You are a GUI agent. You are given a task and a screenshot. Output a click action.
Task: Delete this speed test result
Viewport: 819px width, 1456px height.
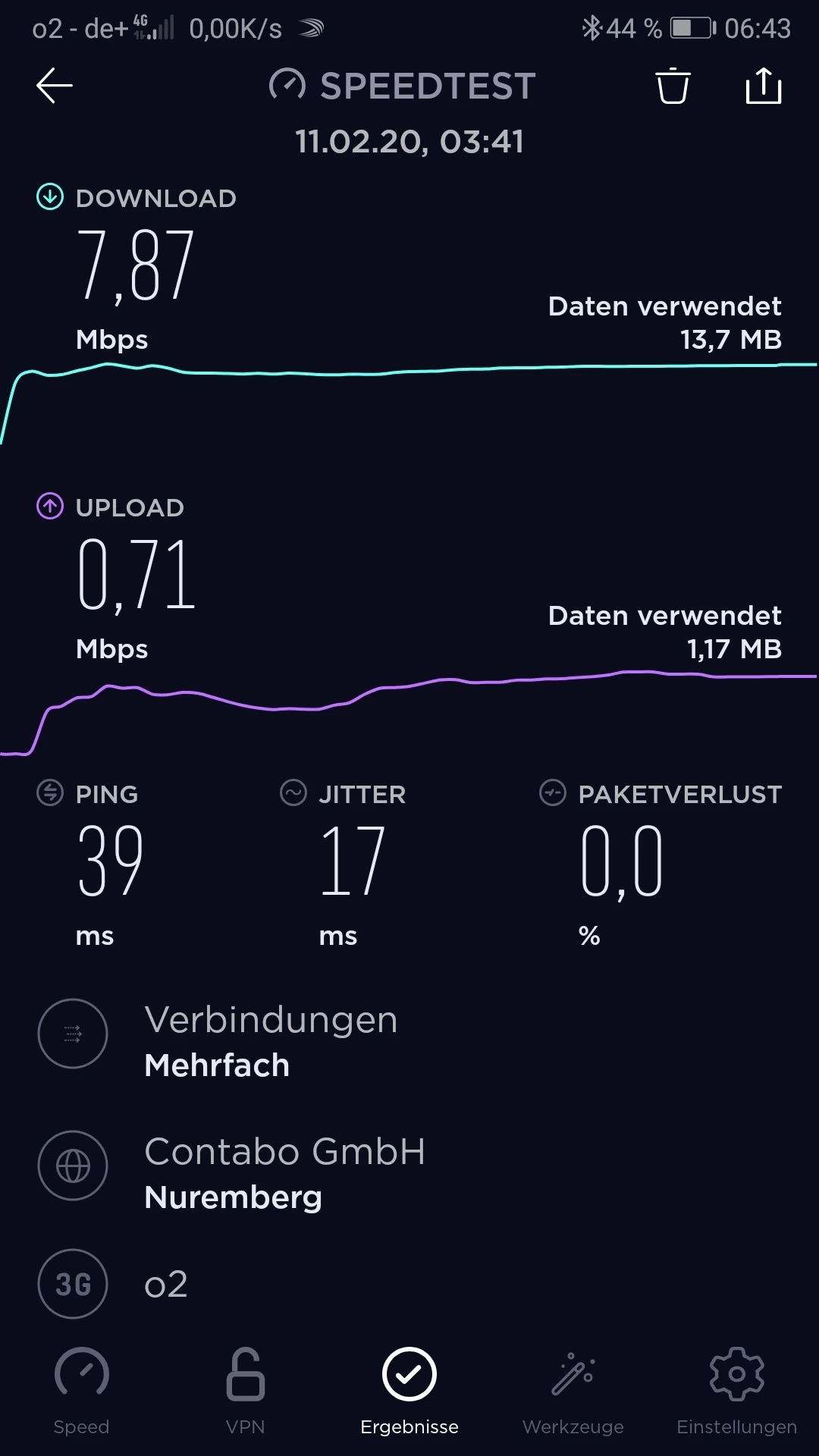[x=673, y=85]
